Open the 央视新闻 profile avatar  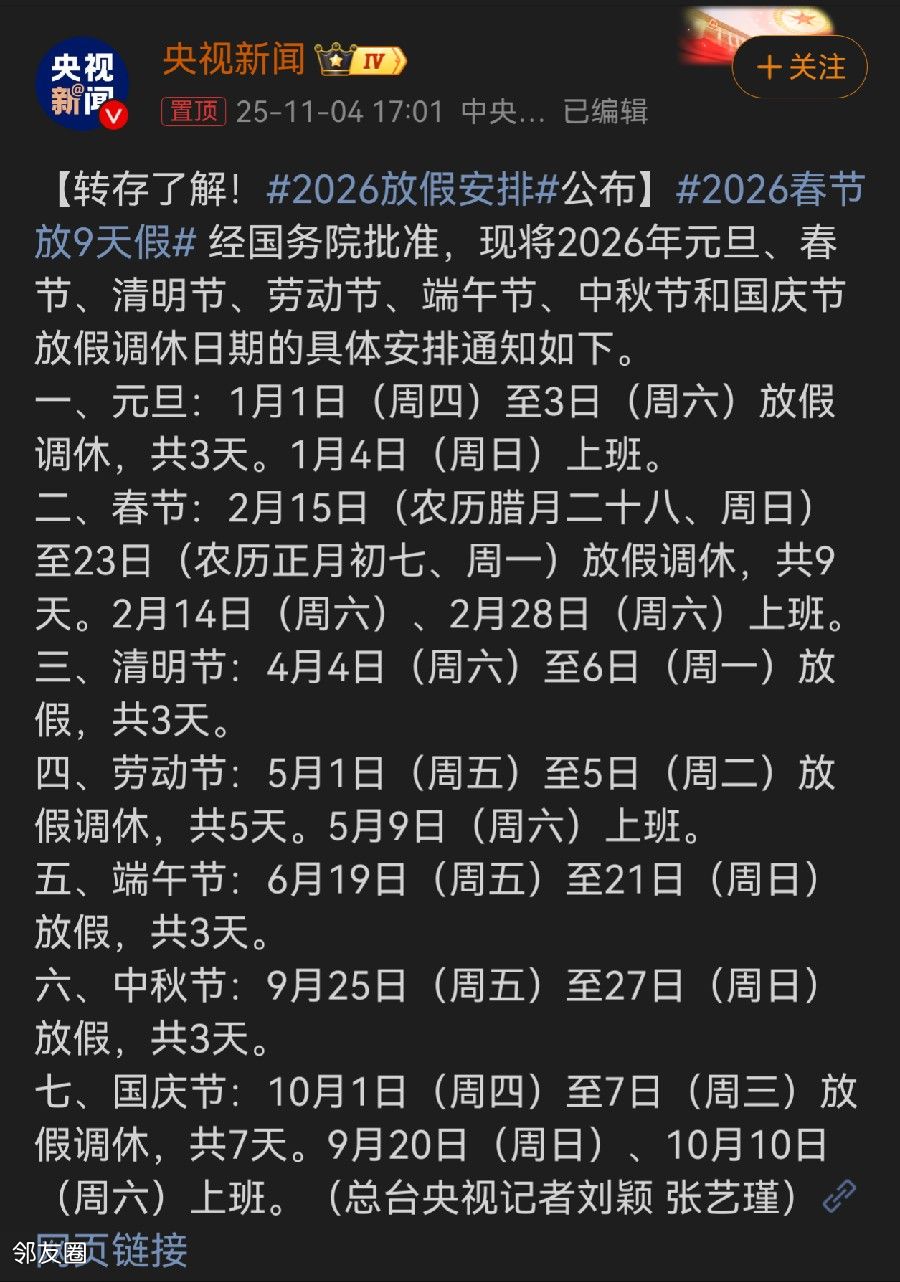(82, 83)
